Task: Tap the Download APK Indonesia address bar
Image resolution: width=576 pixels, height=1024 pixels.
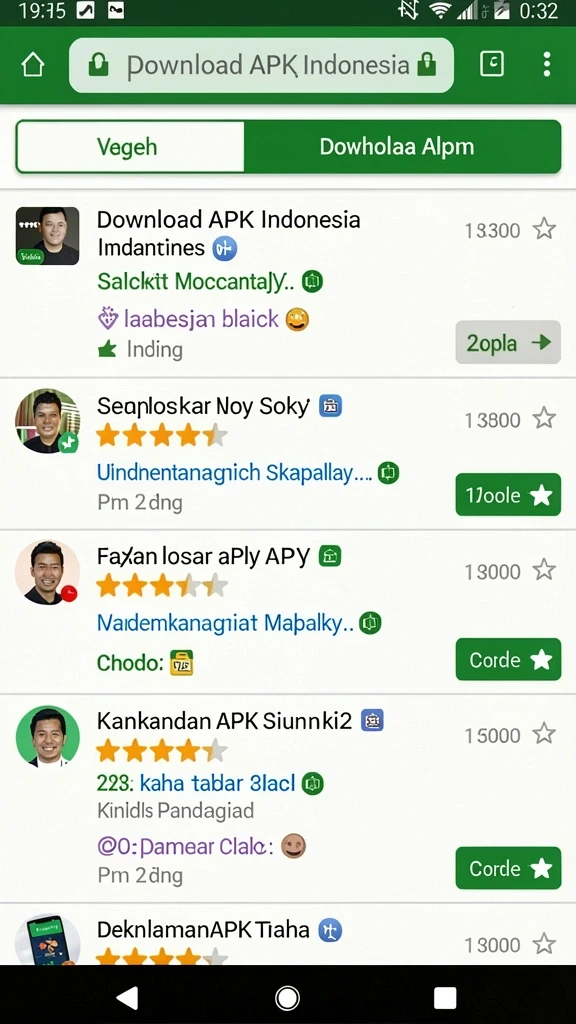Action: click(261, 65)
